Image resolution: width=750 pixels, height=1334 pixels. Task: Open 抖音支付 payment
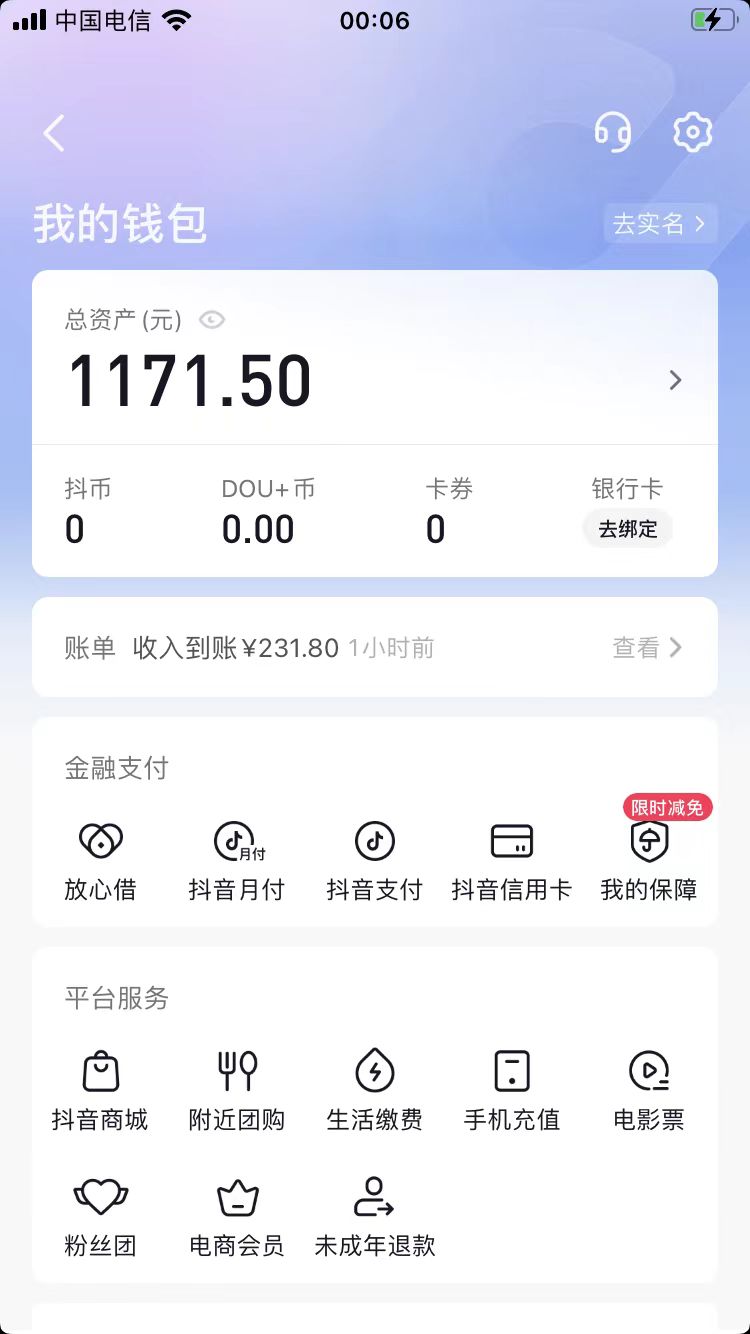(x=375, y=860)
